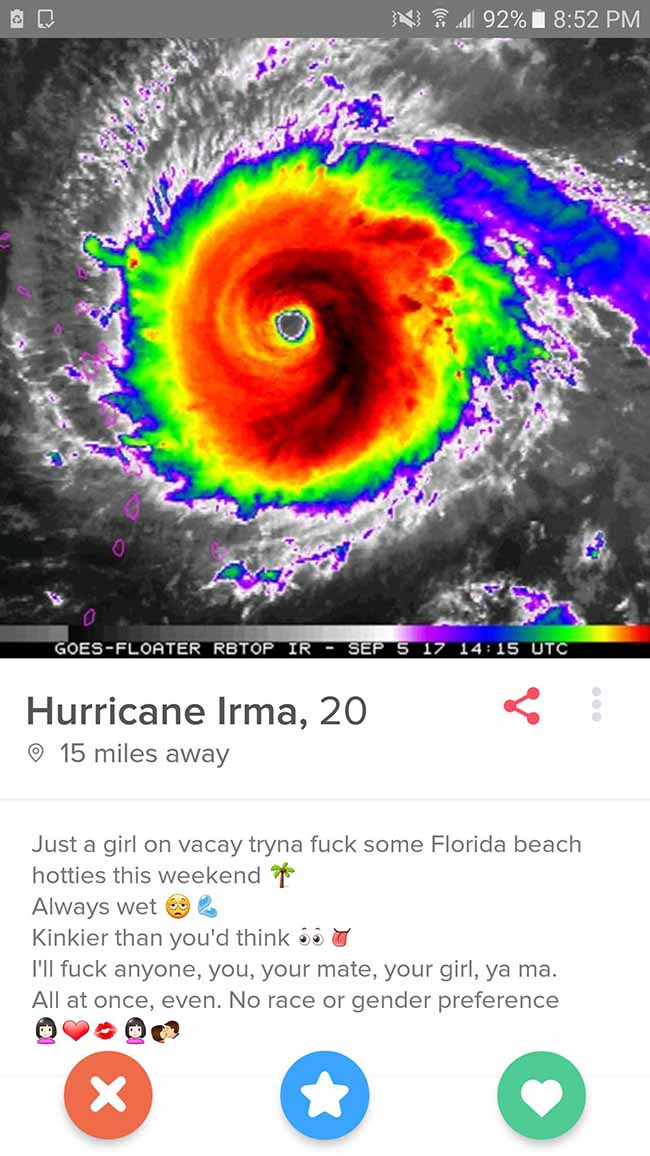650x1156 pixels.
Task: Super Like with the blue star button
Action: point(325,1095)
